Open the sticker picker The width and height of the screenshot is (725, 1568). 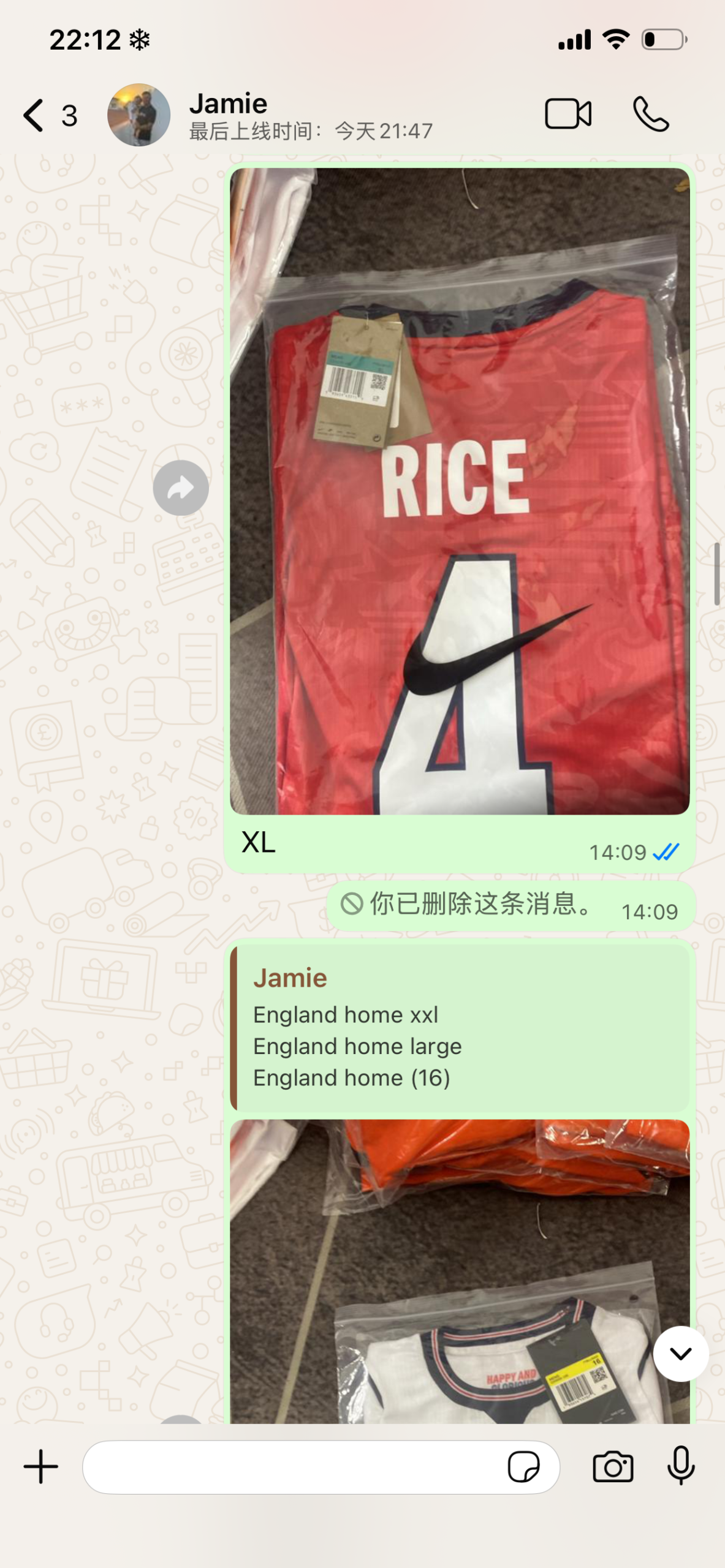pos(524,1466)
